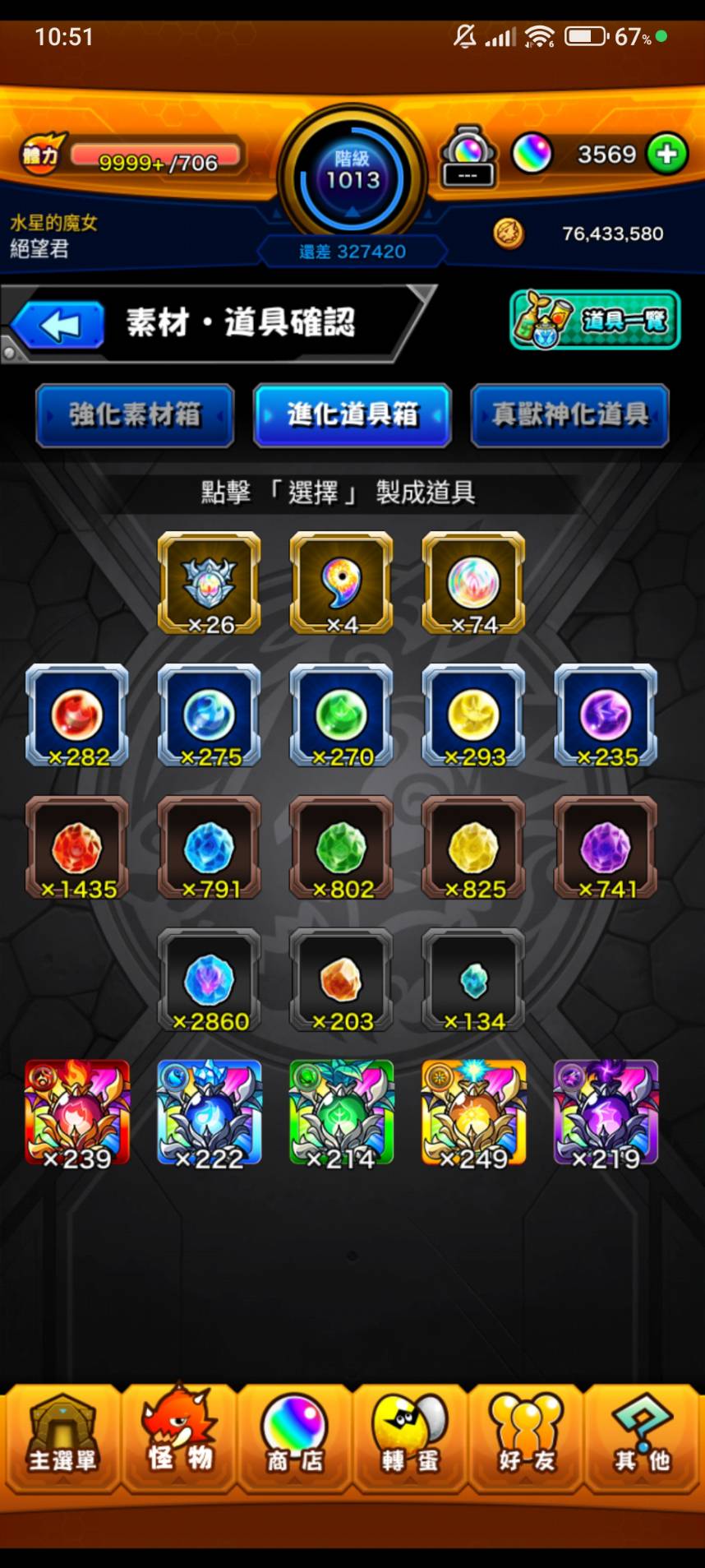Screen dimensions: 705x1568
Task: Switch to the 真獸神化道具 tab
Action: [569, 415]
